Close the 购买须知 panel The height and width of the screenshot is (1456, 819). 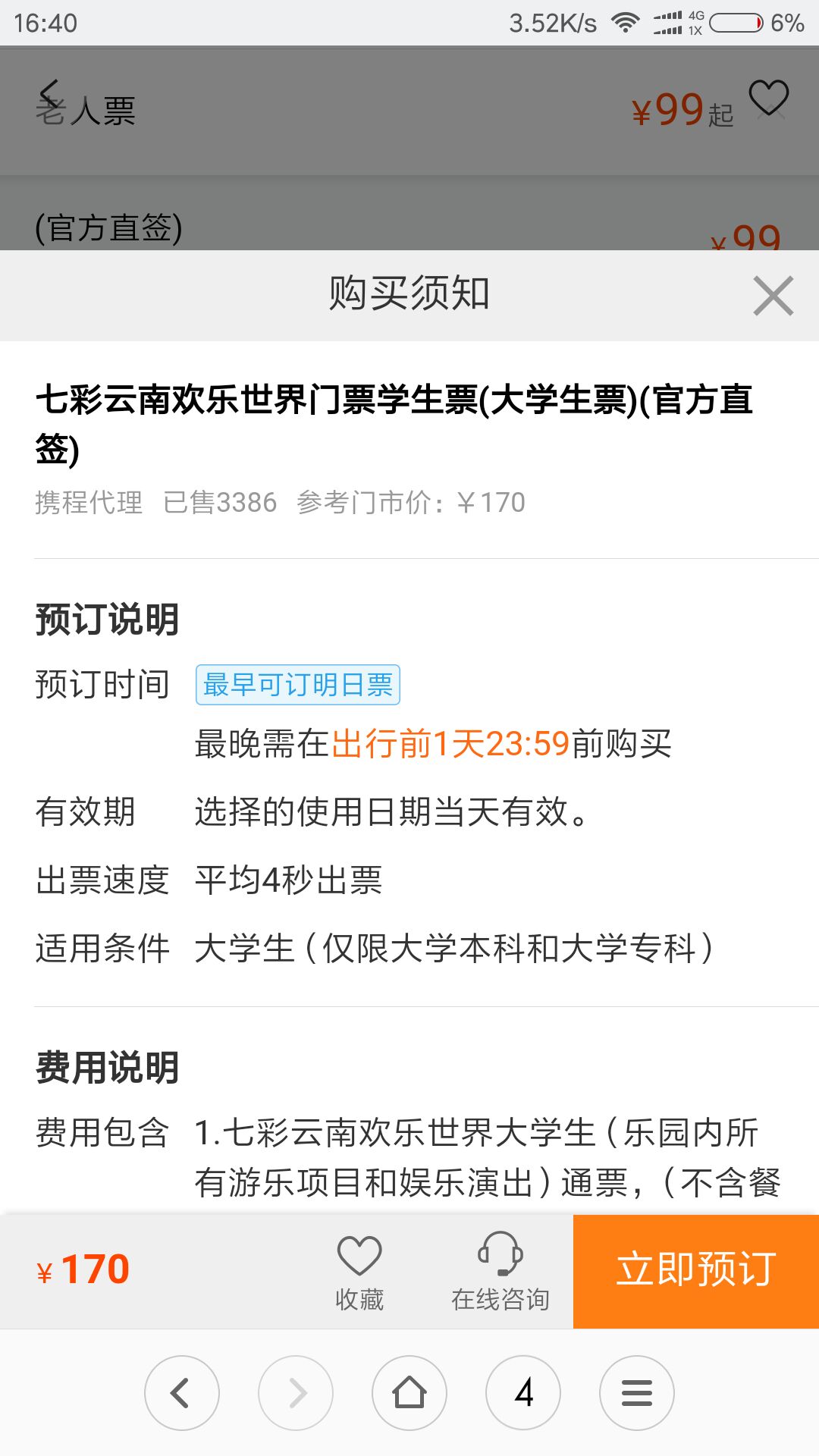click(x=773, y=296)
